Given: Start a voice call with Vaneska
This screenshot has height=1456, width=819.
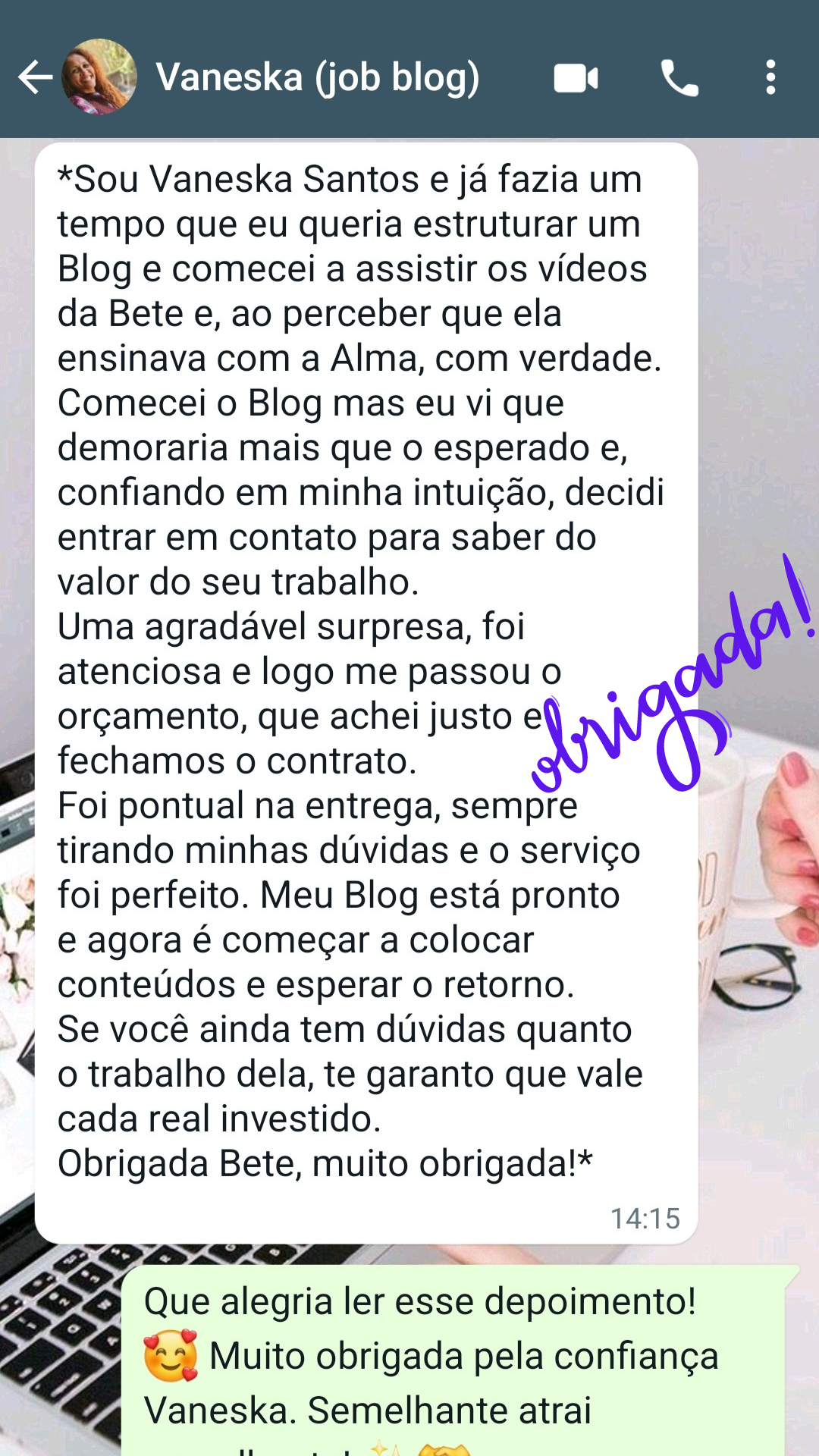Looking at the screenshot, I should pyautogui.click(x=679, y=78).
